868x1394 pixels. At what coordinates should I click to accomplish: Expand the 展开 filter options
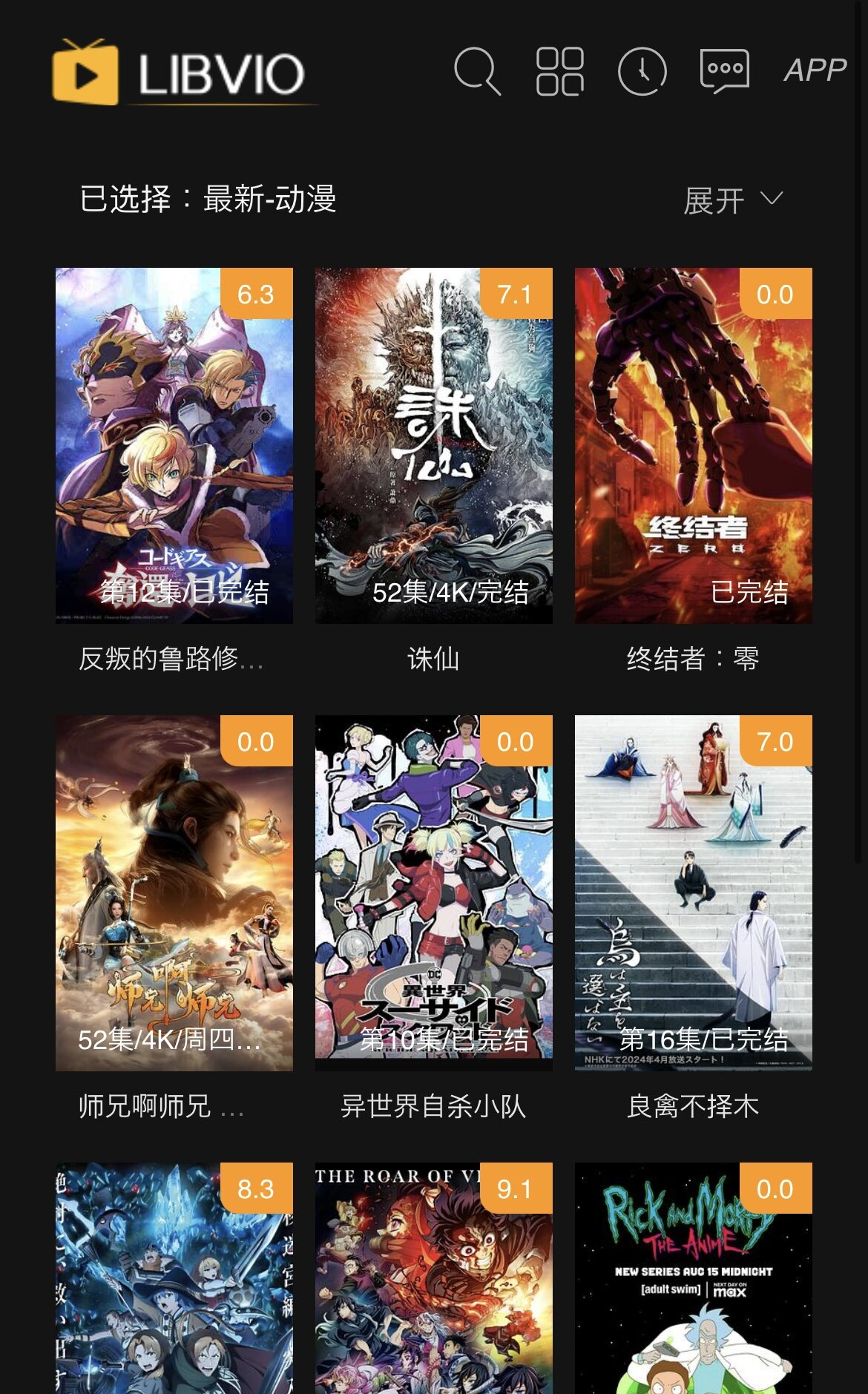pyautogui.click(x=732, y=200)
